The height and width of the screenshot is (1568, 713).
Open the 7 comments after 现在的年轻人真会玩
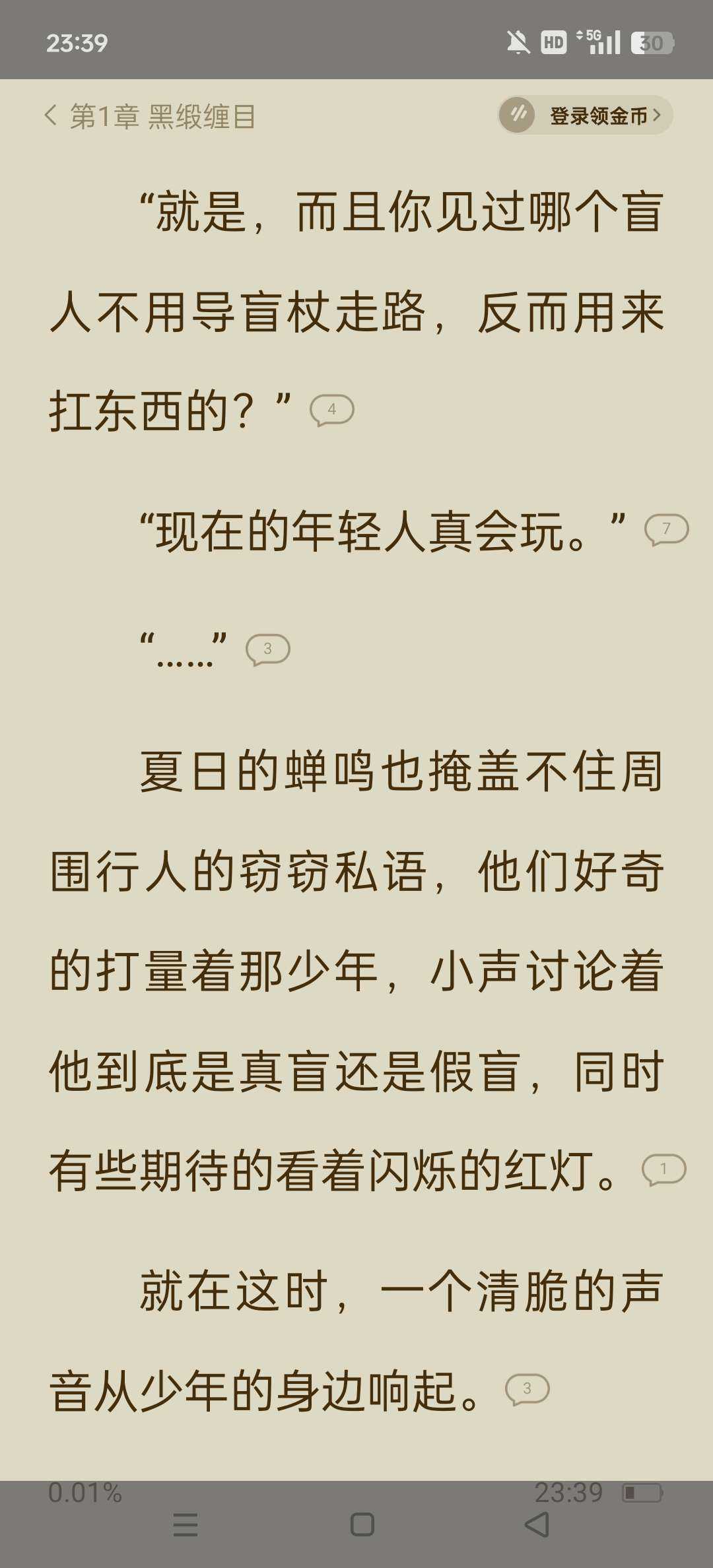667,529
